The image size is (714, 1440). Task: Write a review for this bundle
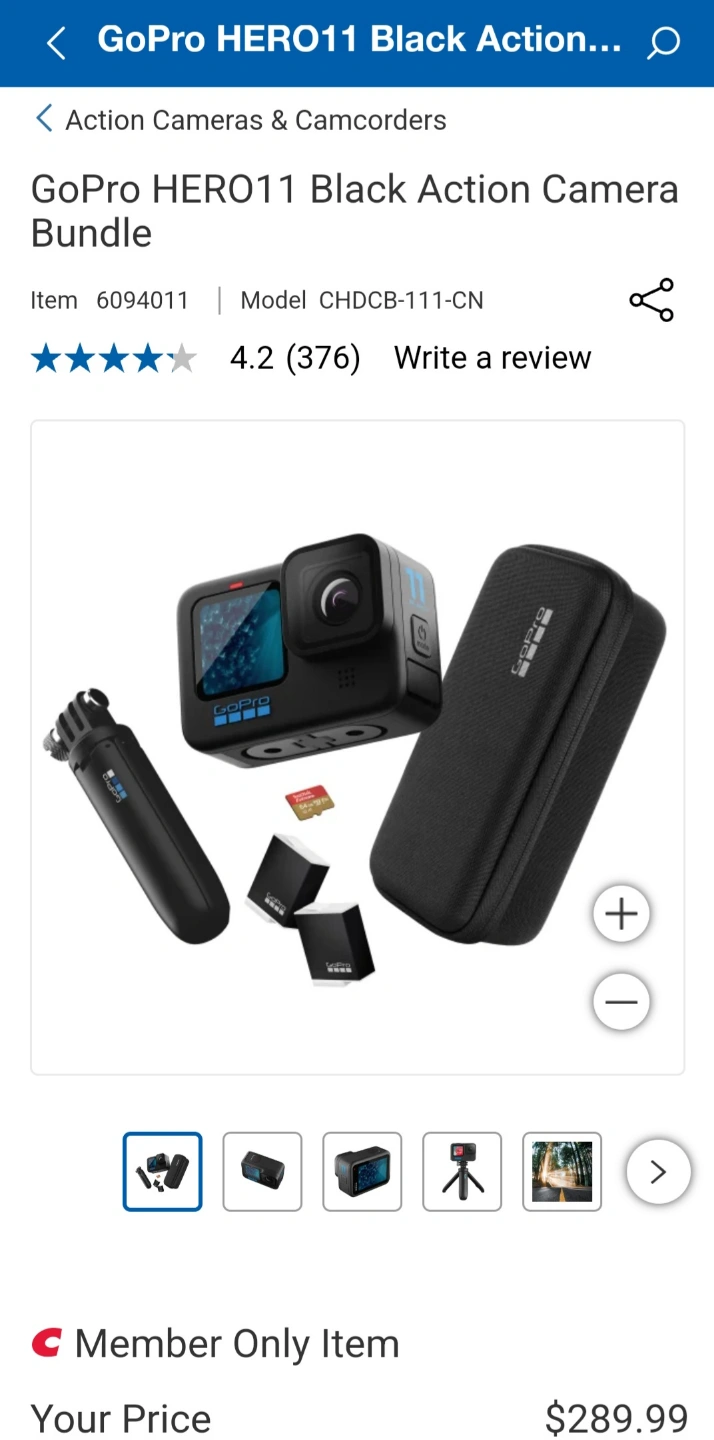click(x=493, y=358)
